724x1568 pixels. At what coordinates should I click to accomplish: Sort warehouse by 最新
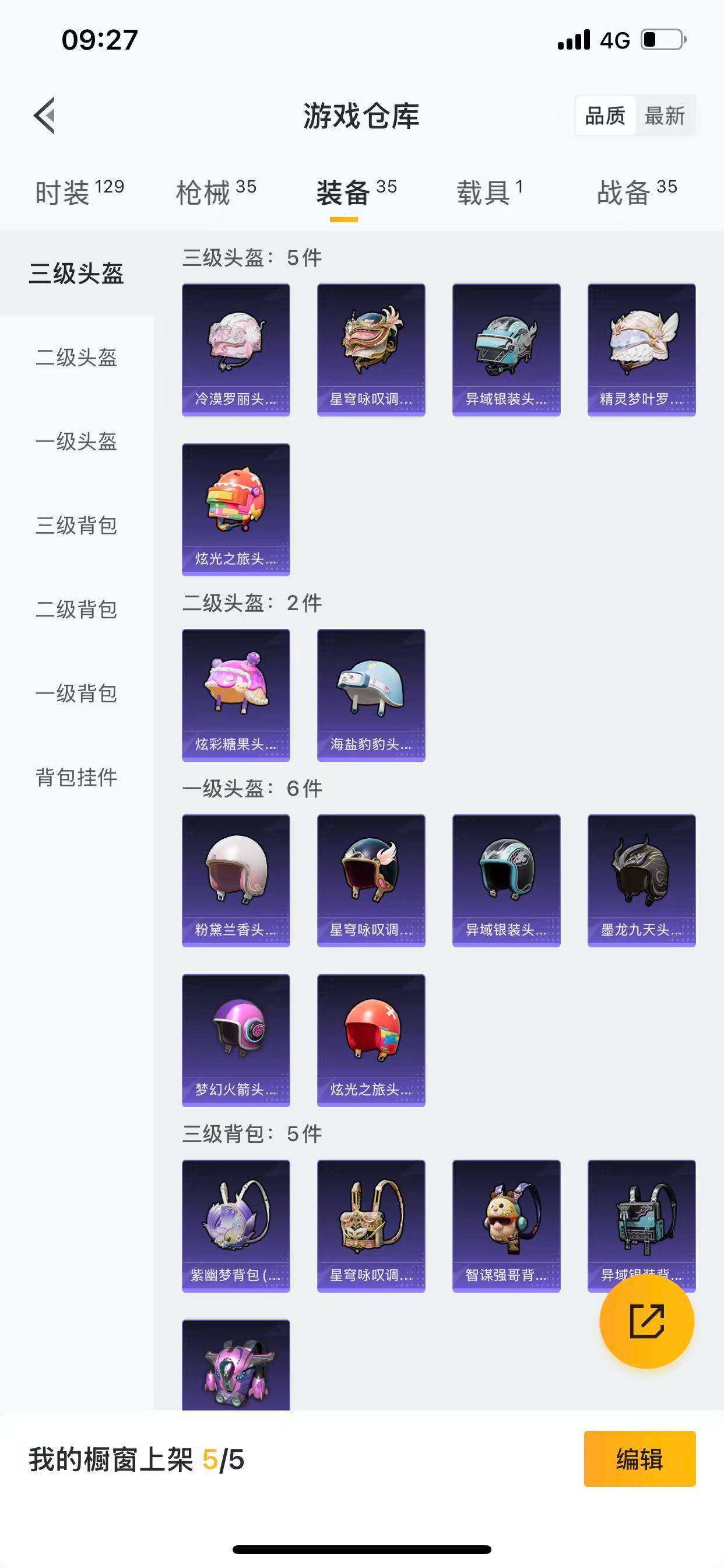(x=665, y=115)
